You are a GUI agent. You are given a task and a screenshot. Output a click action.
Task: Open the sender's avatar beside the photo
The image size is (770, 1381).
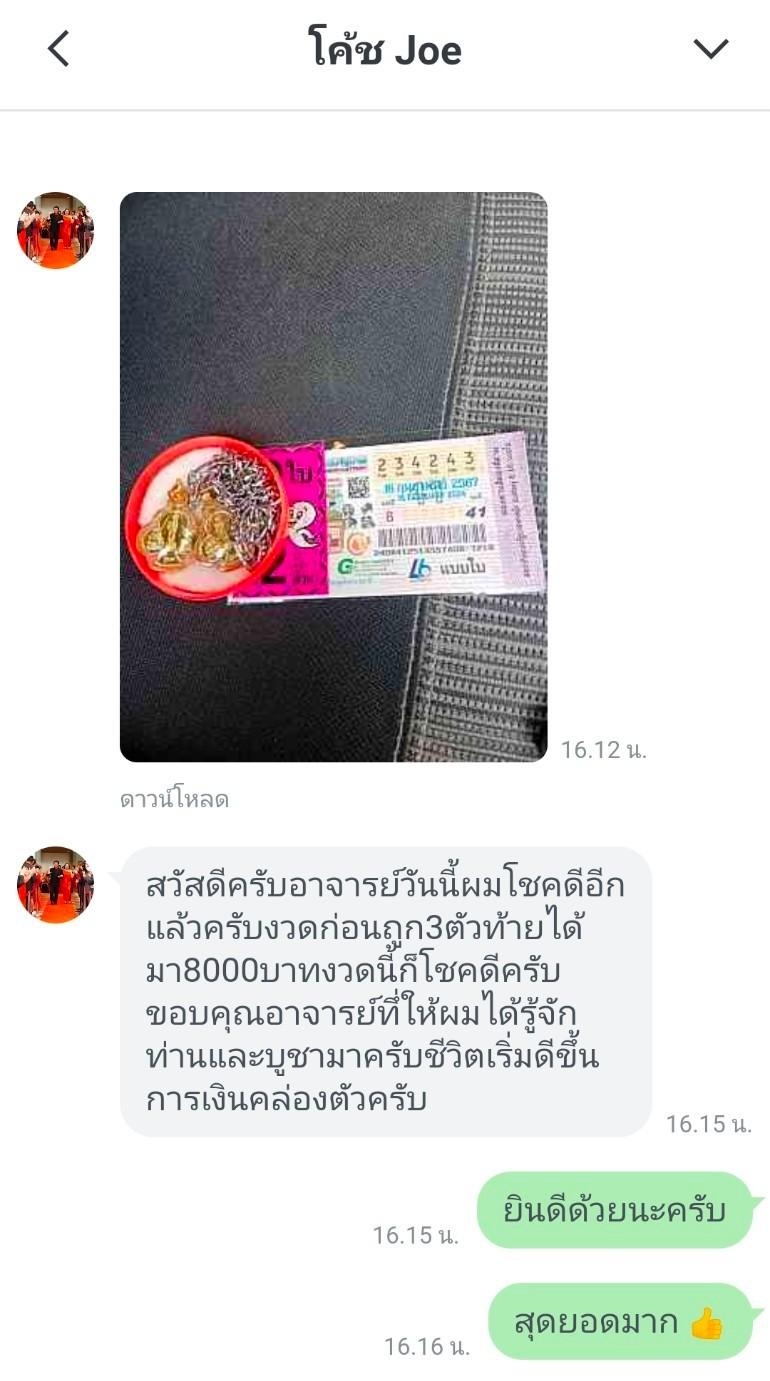tap(55, 230)
